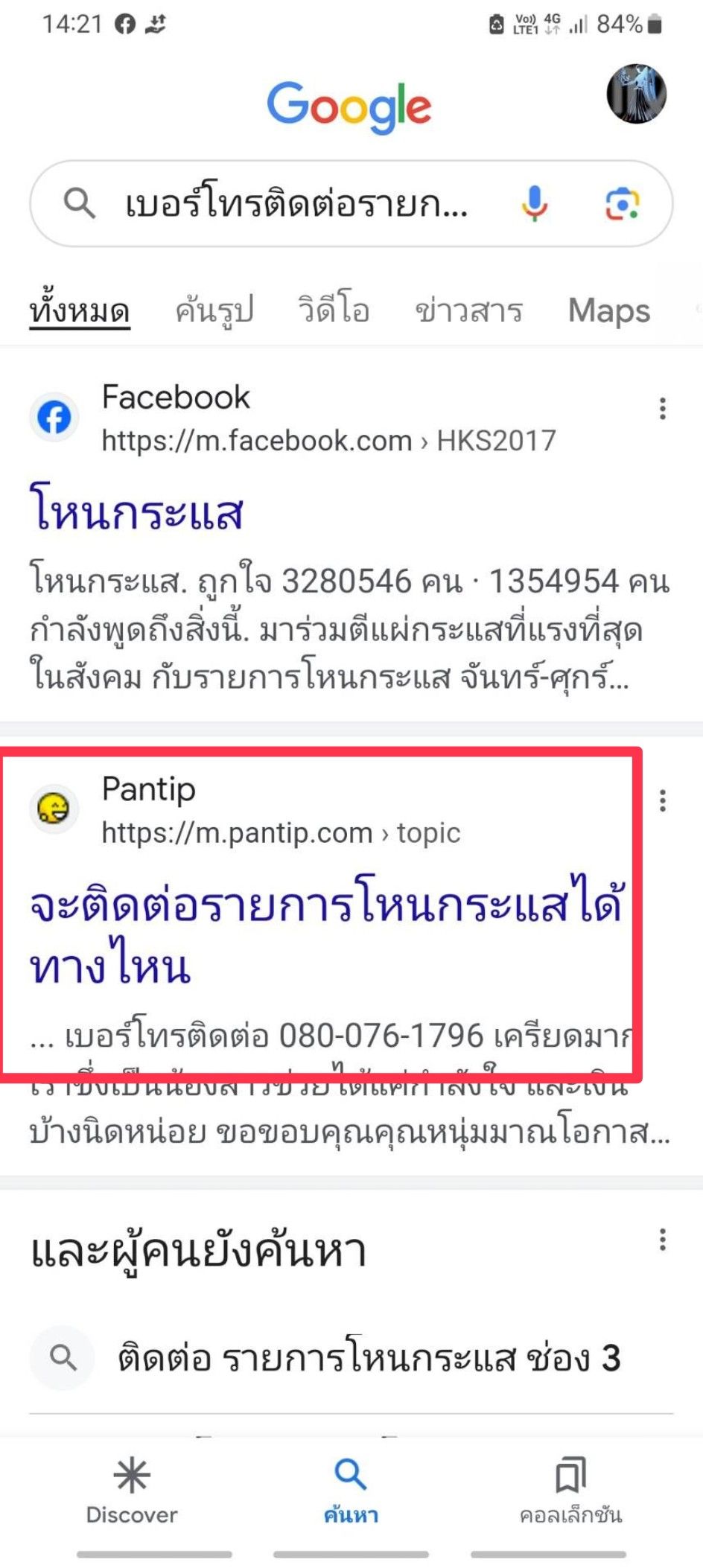Screen dimensions: 703x1568
Task: Open options menu for Pantip result
Action: pos(662,801)
